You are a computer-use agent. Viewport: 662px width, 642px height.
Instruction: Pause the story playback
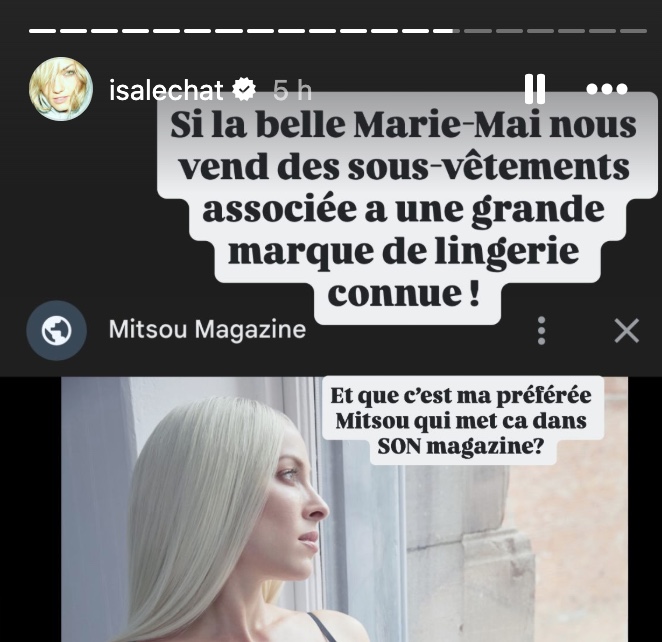(x=535, y=90)
